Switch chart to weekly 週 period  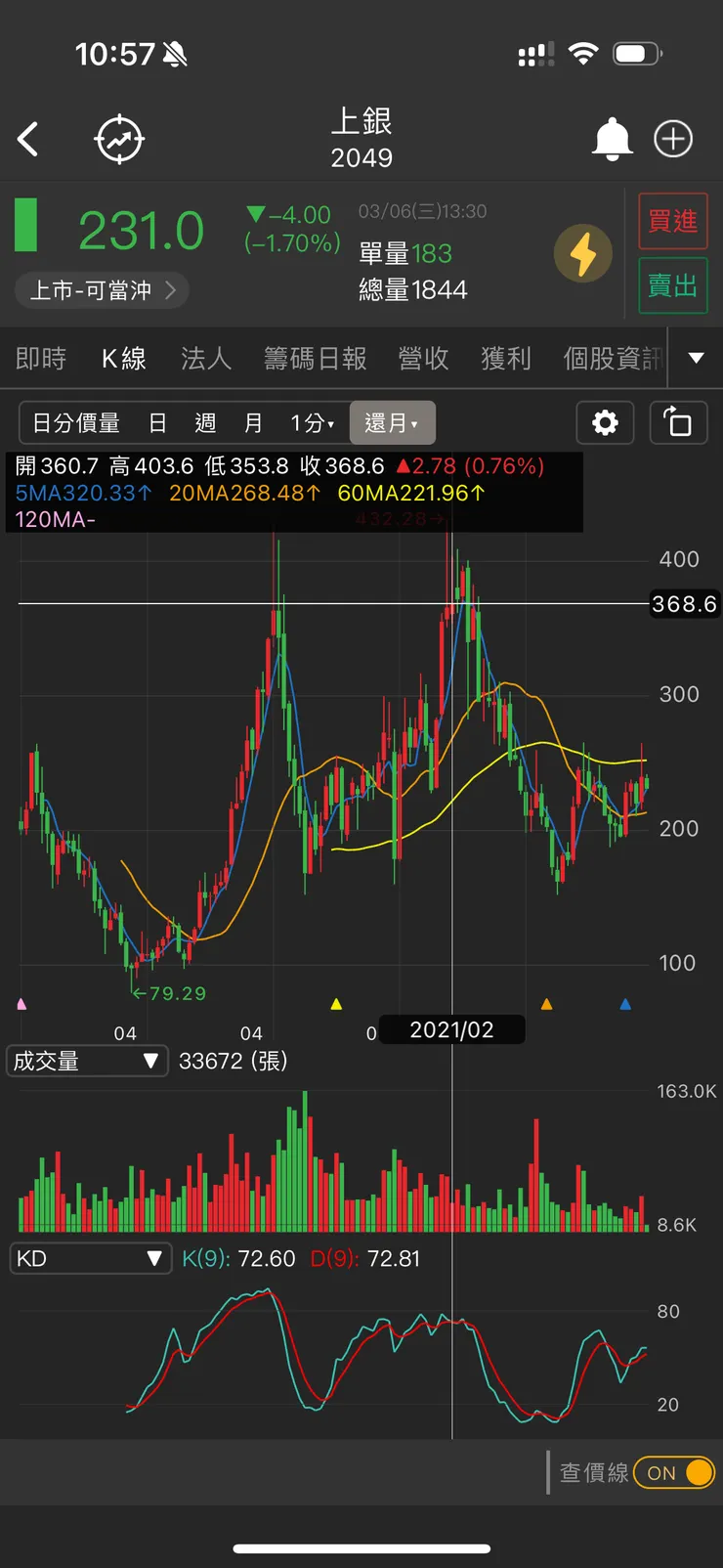pos(205,423)
